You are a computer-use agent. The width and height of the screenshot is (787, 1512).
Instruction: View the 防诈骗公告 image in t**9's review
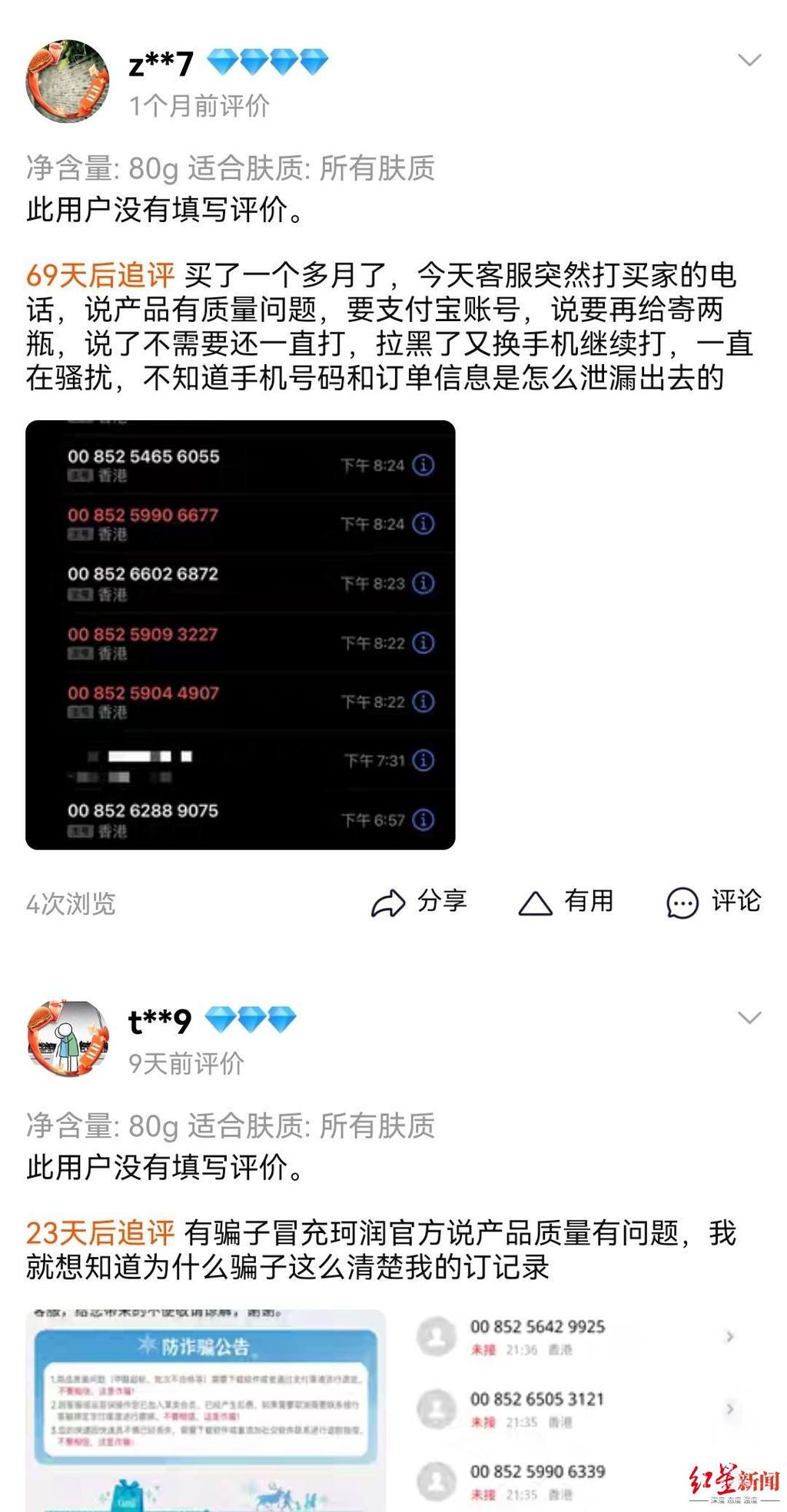(206, 1410)
